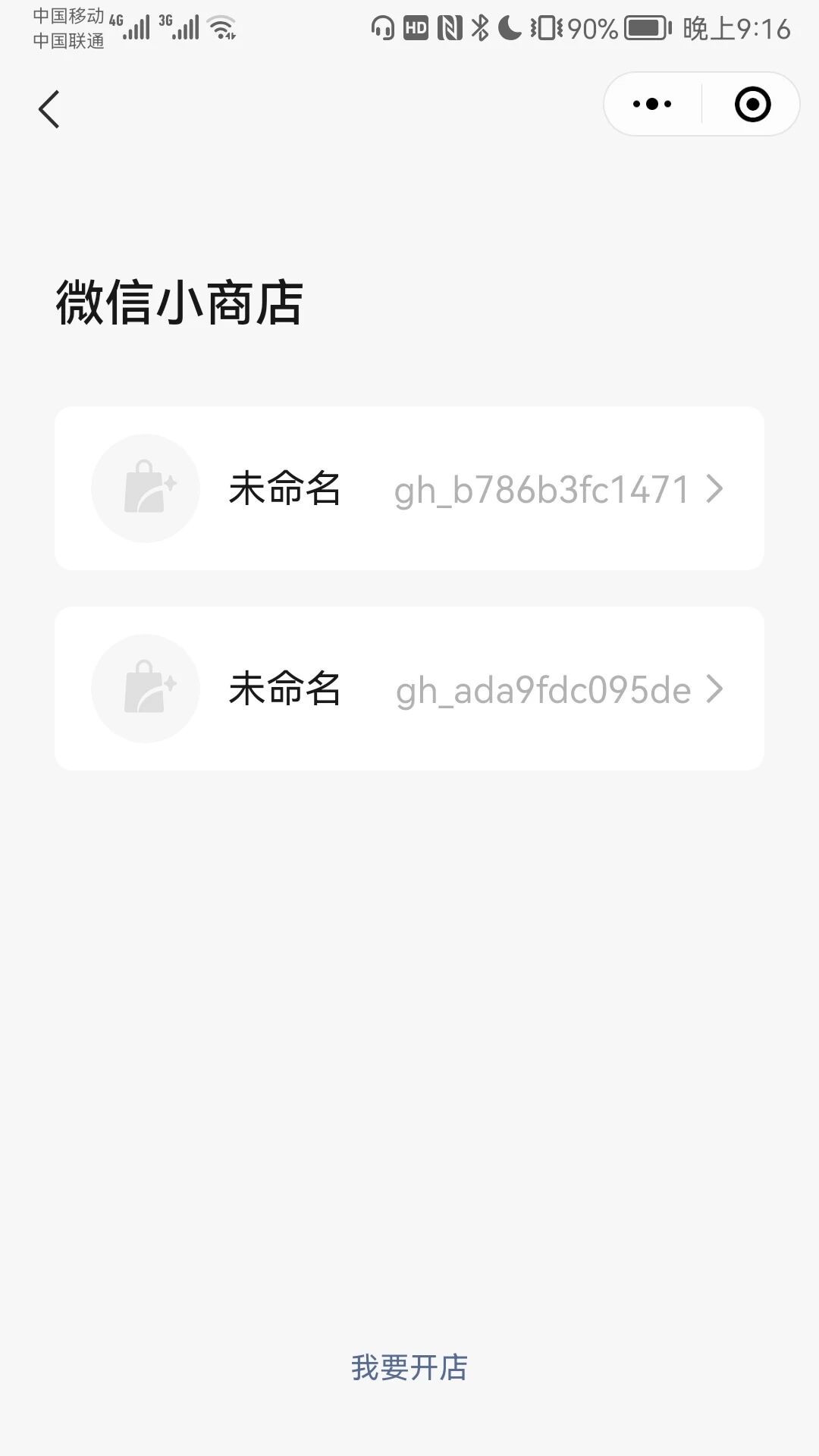Open the shop gh_ada9fdc095de
Screen dimensions: 819x1456
click(x=409, y=689)
